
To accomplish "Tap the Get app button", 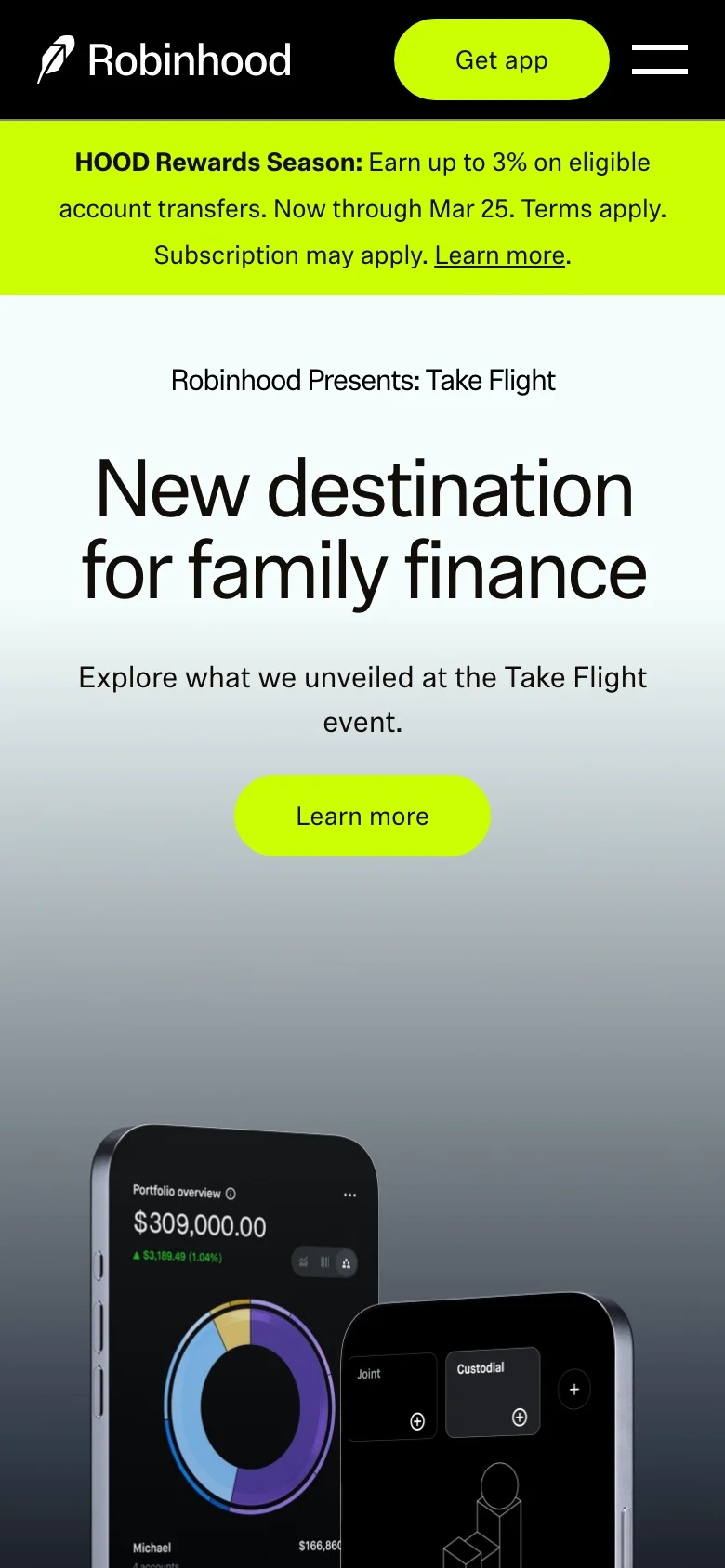I will tap(501, 59).
